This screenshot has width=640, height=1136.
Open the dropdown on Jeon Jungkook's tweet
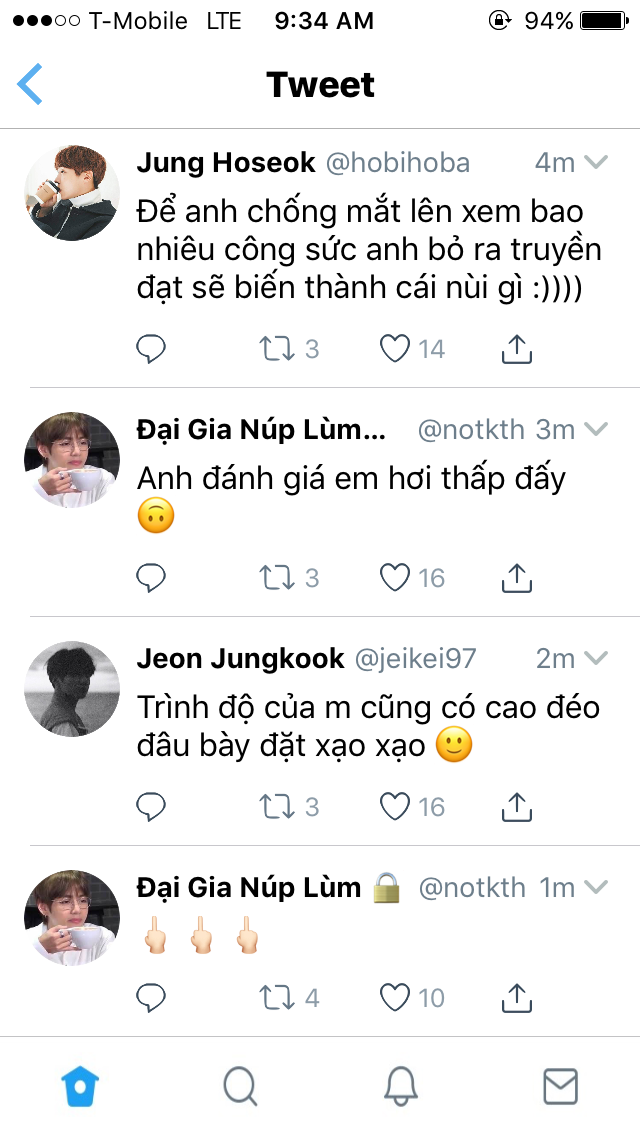pyautogui.click(x=597, y=659)
